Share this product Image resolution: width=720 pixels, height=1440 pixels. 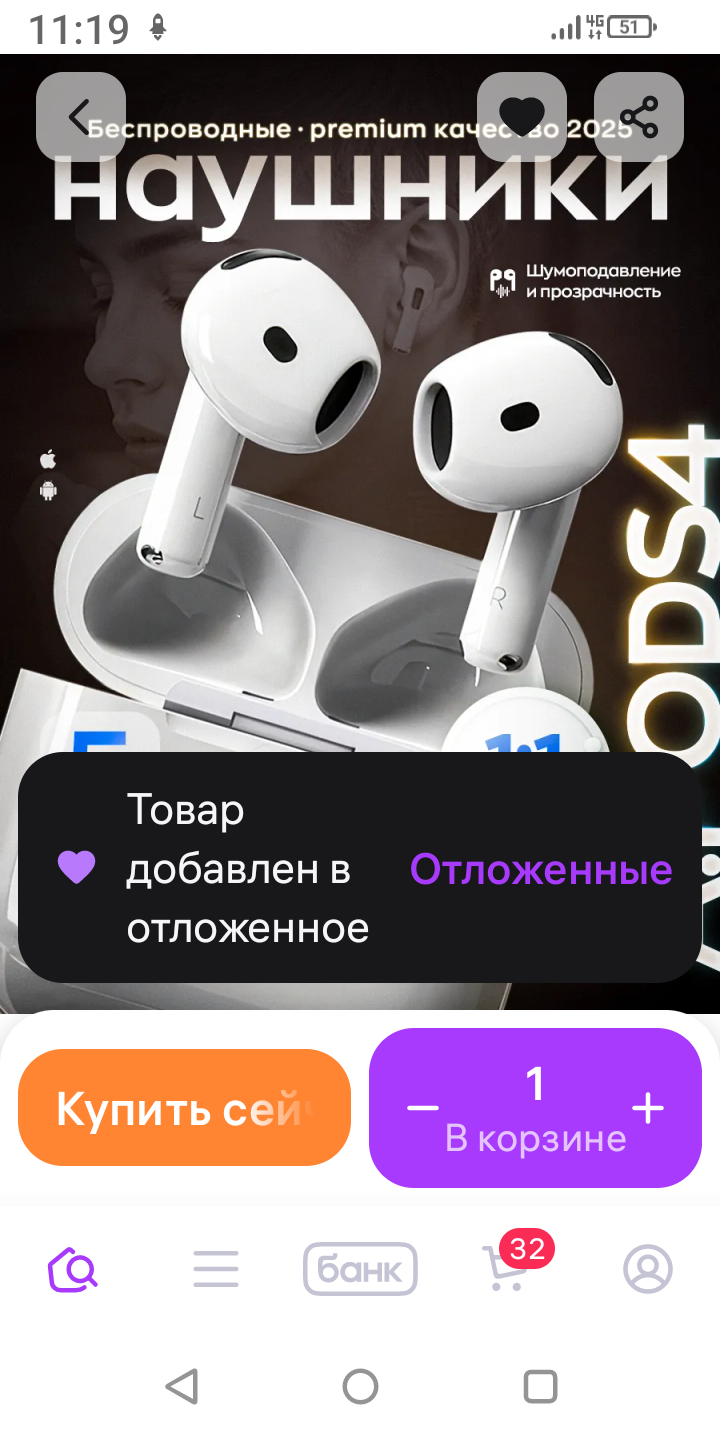pyautogui.click(x=639, y=117)
